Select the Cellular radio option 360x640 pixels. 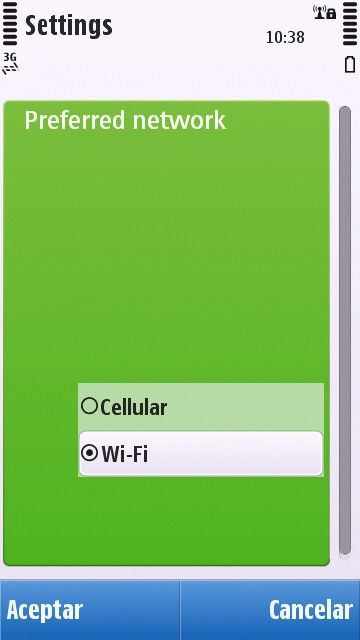[201, 407]
